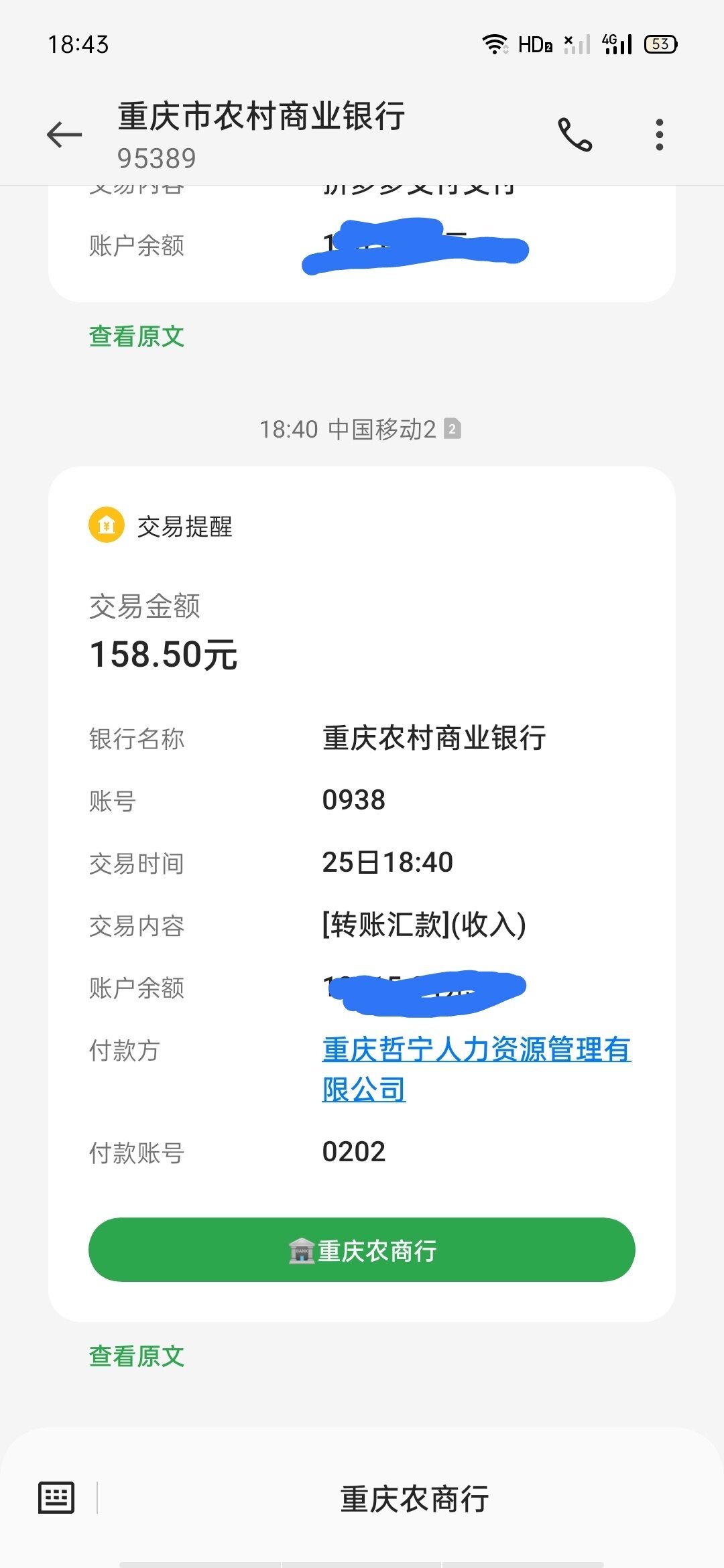724x1568 pixels.
Task: Tap the green 重庆农商行 button
Action: point(362,1250)
